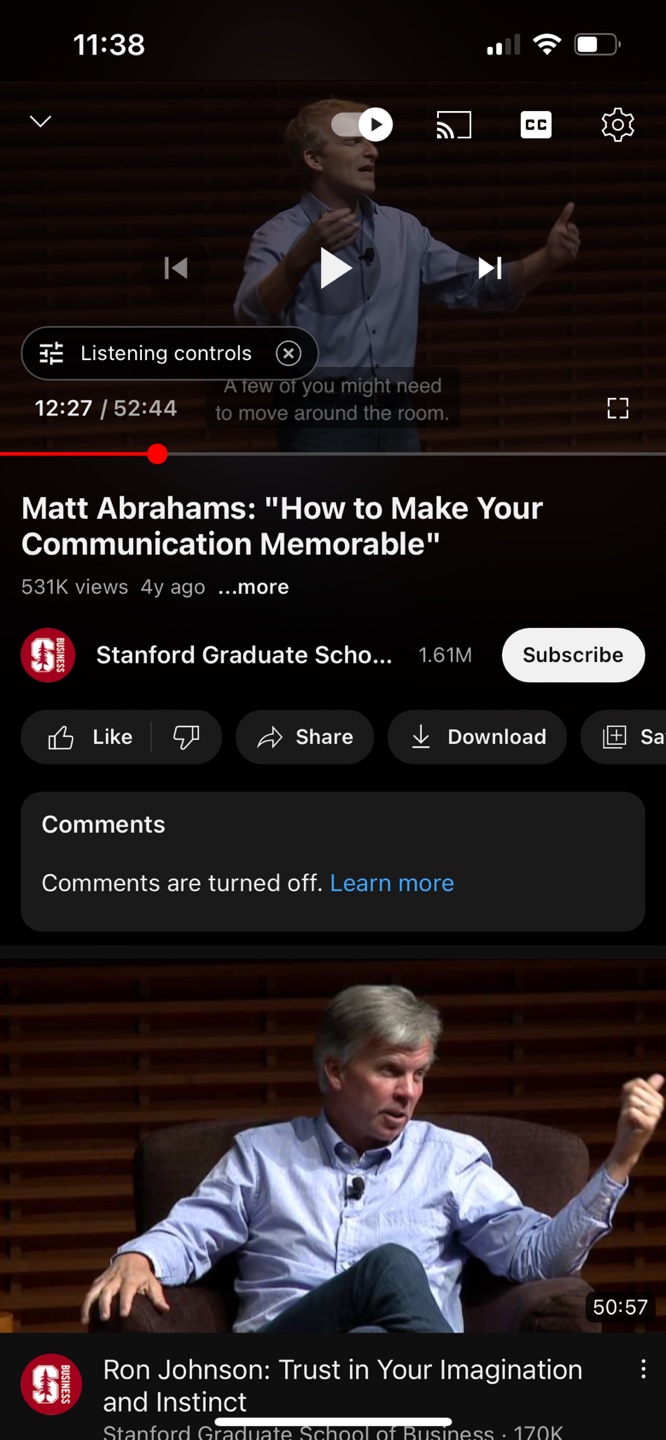Image resolution: width=666 pixels, height=1440 pixels.
Task: Minimize the video player with the down chevron
Action: click(x=40, y=122)
